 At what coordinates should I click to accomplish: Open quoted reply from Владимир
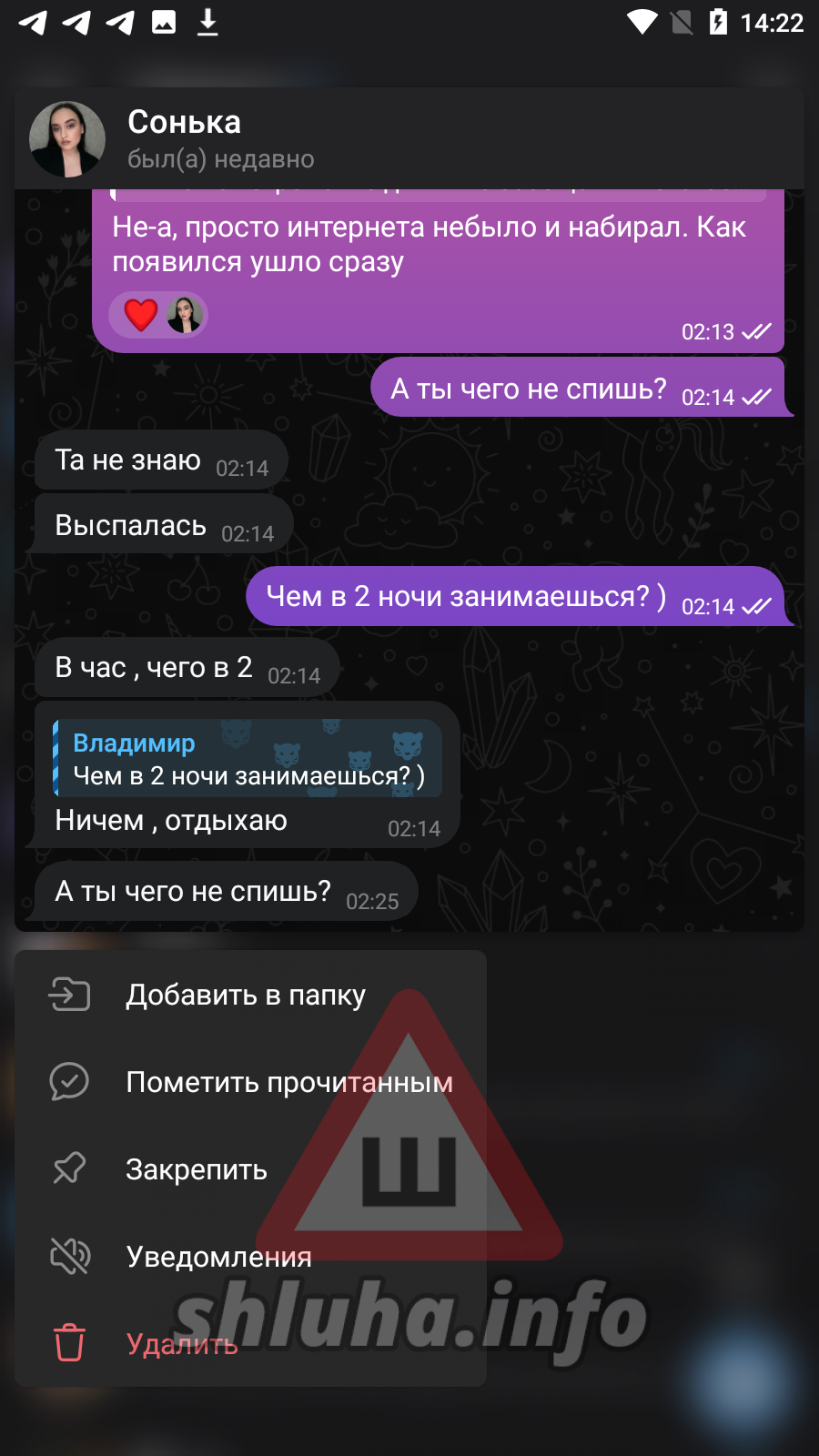pos(248,759)
